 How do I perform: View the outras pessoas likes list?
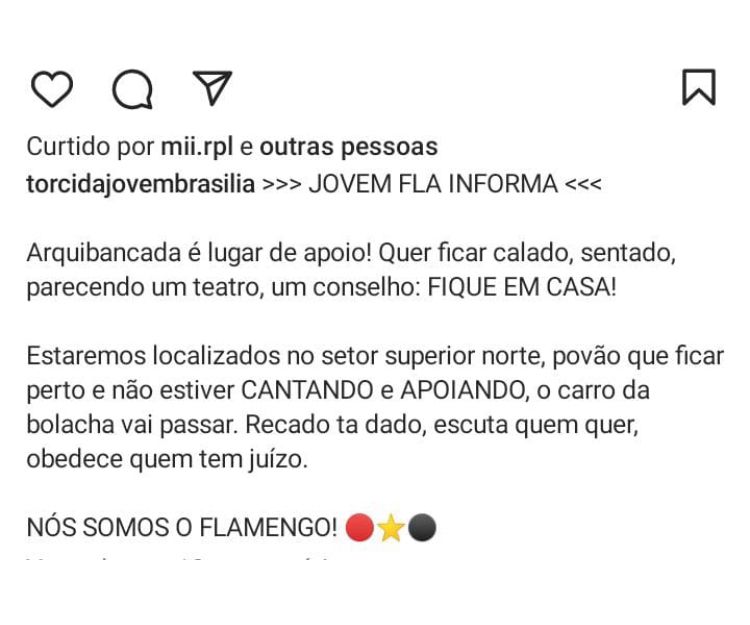[348, 147]
